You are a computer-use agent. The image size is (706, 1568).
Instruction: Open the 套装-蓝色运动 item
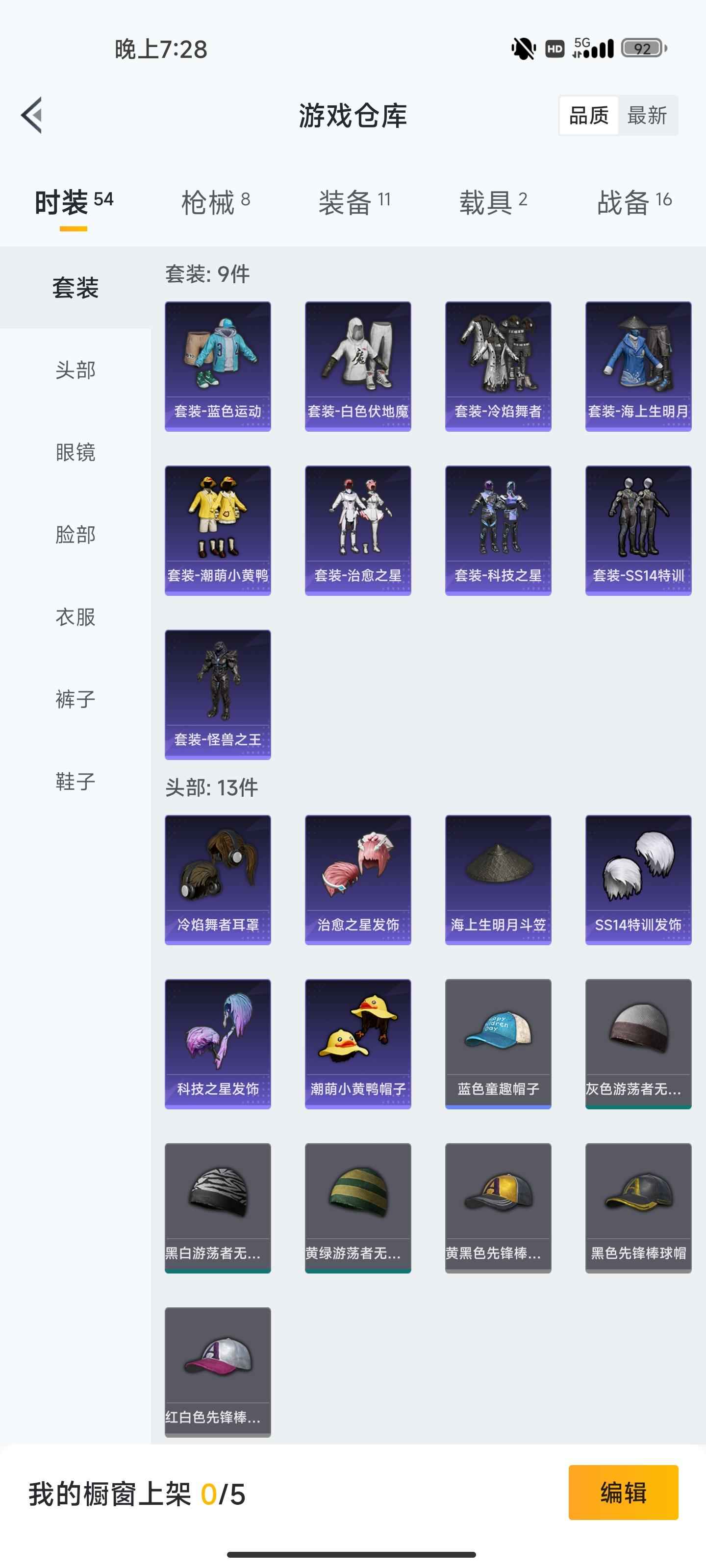218,367
